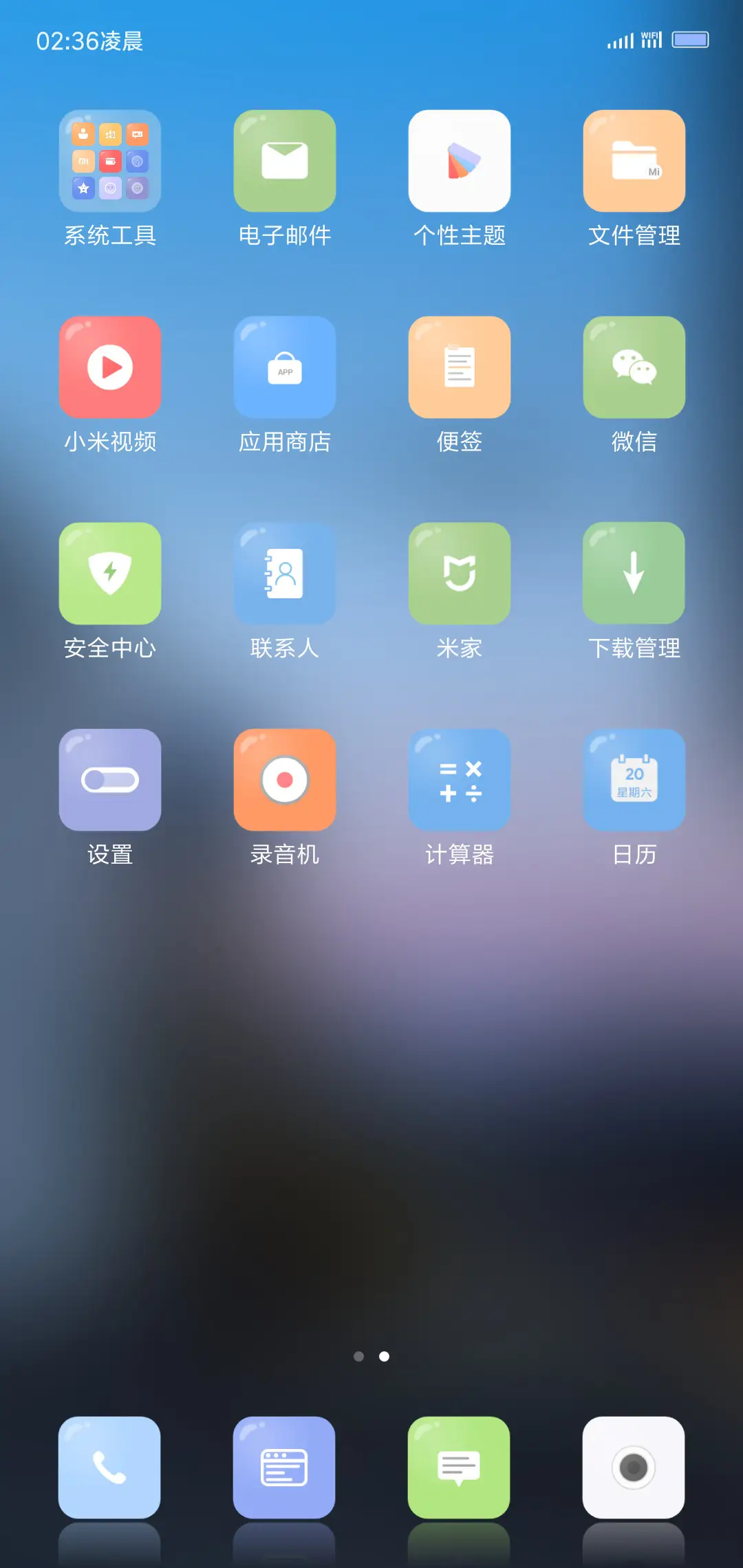This screenshot has width=743, height=1568.
Task: Open the 应用商店 app store
Action: [285, 367]
